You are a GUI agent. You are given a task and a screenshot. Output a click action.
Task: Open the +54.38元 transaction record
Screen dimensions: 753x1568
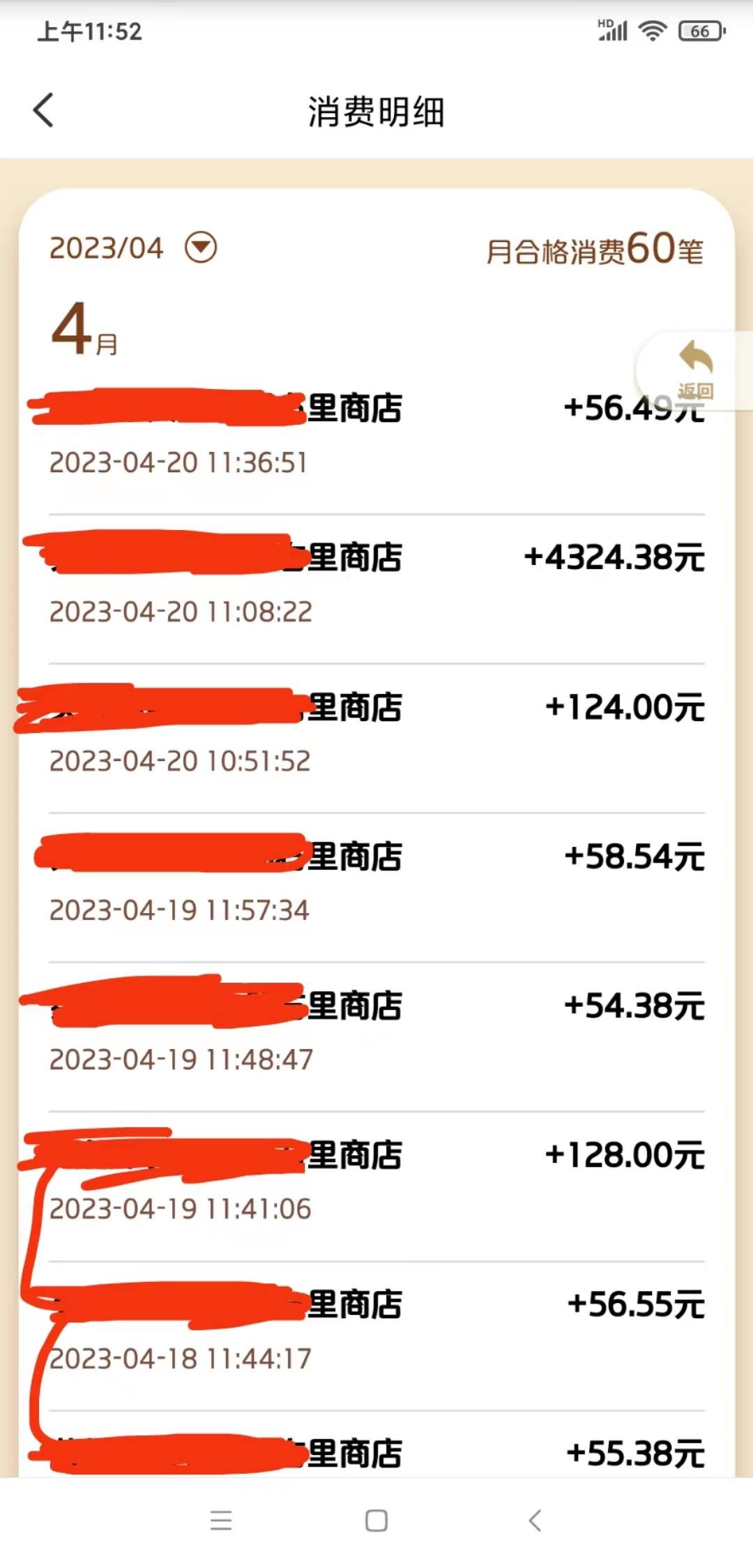click(x=376, y=1037)
